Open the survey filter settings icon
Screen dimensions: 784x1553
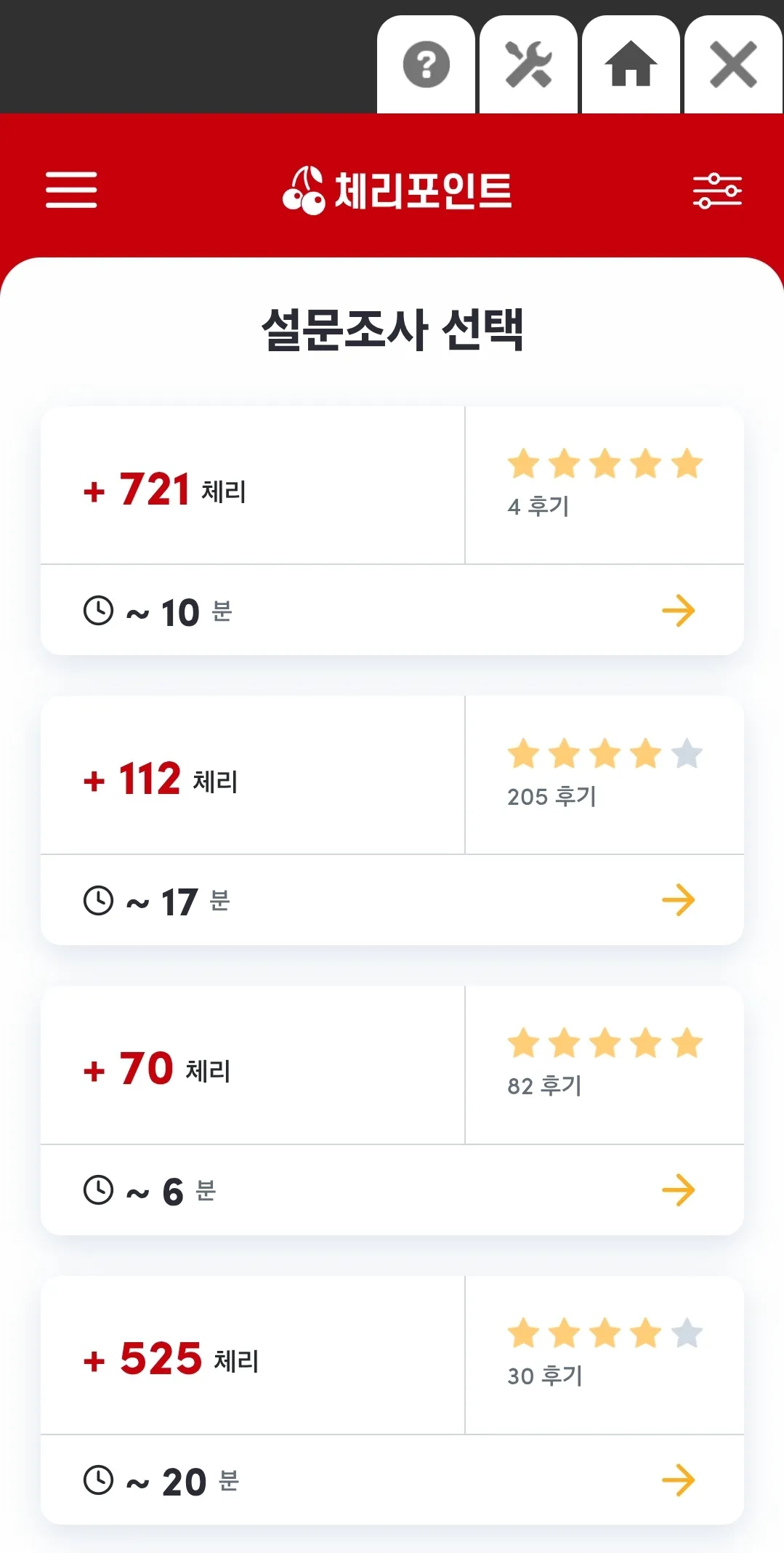coord(719,190)
